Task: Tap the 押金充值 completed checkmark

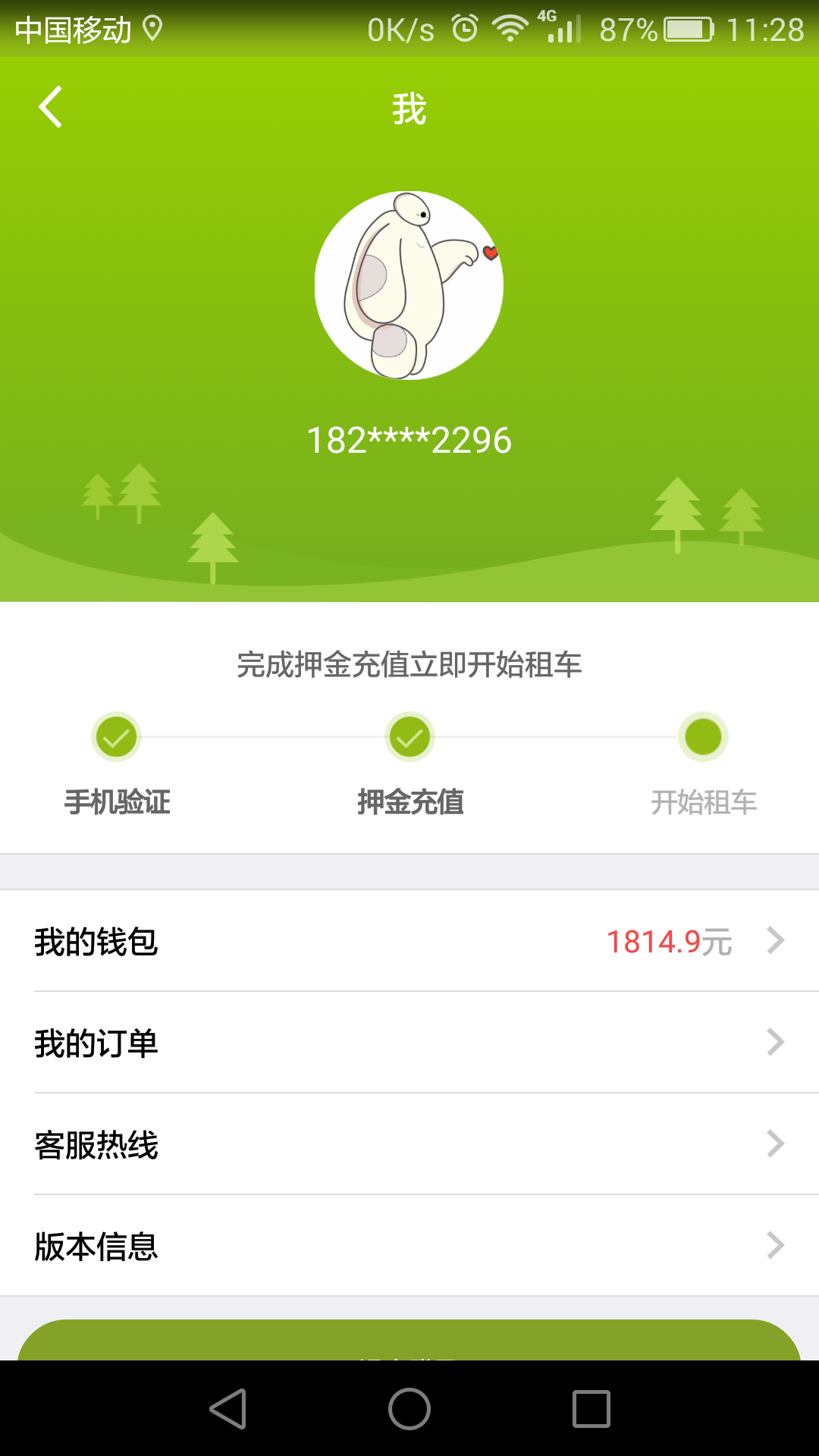Action: [409, 736]
